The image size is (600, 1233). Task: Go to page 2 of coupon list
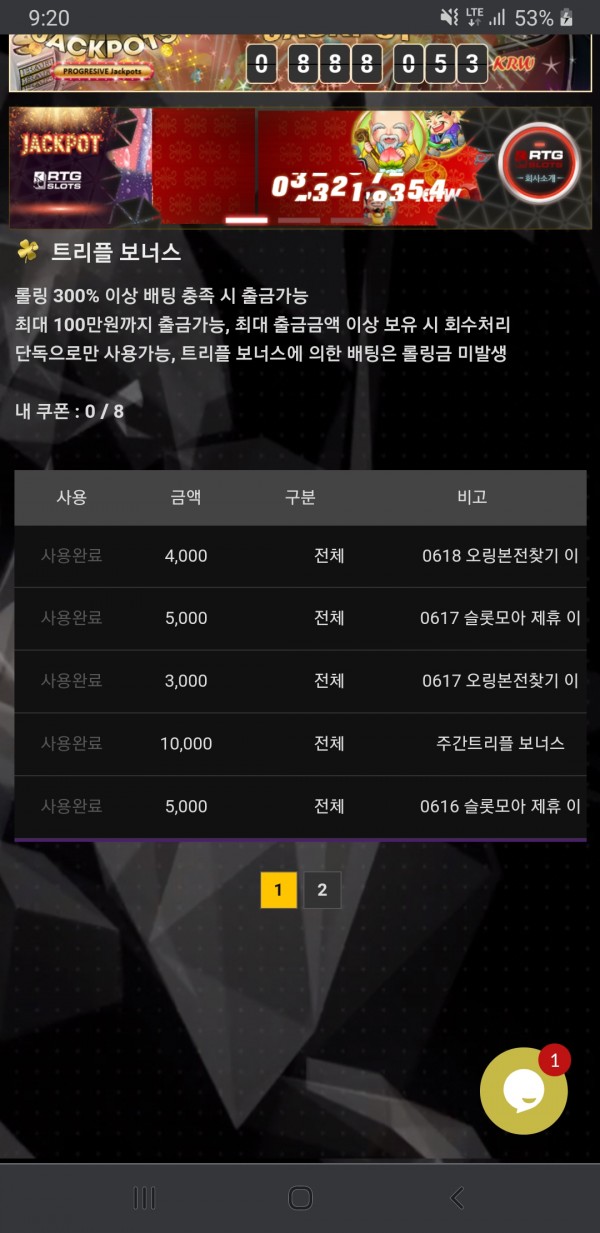[322, 890]
